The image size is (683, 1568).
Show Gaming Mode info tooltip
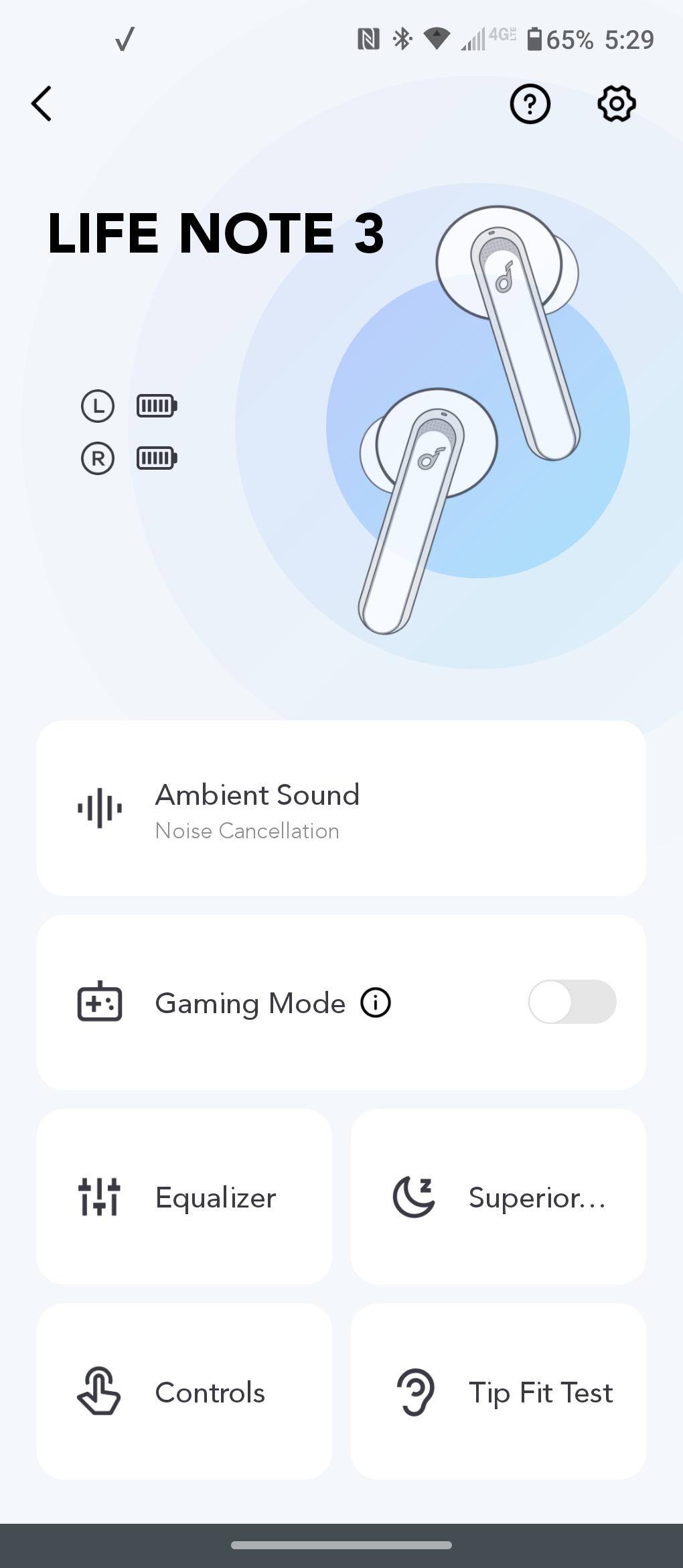pyautogui.click(x=376, y=1003)
